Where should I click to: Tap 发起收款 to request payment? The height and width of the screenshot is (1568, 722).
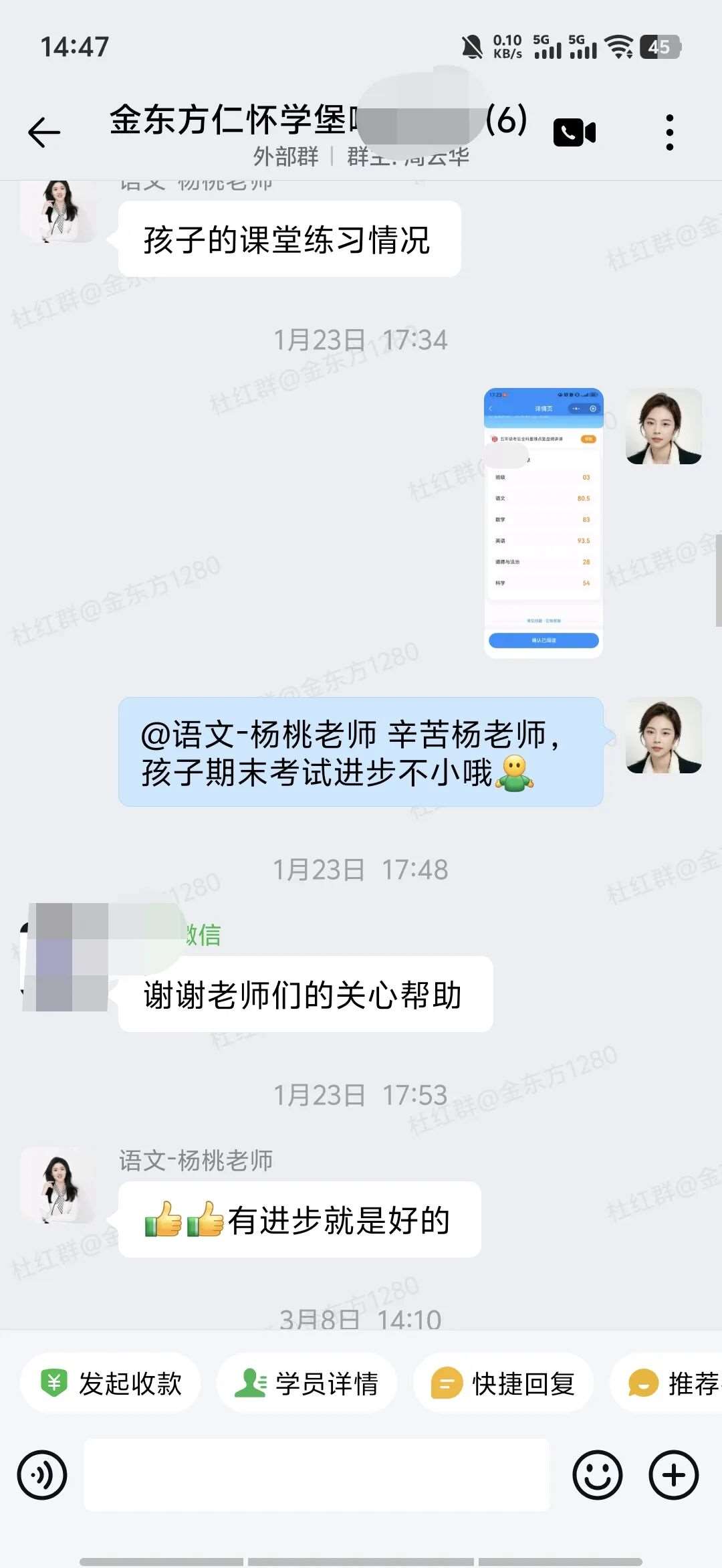(x=110, y=1383)
